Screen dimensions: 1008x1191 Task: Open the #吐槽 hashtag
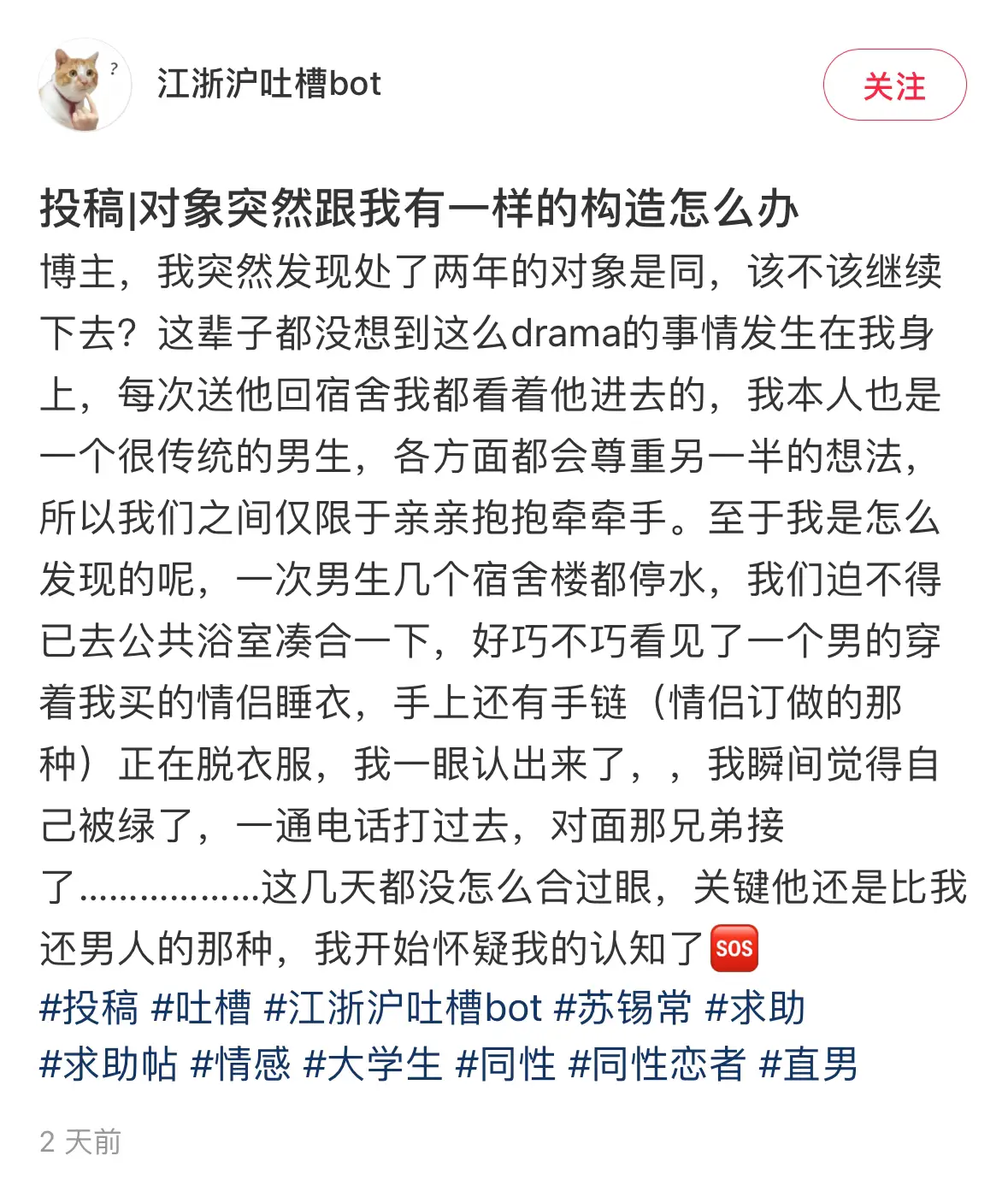tap(201, 1007)
